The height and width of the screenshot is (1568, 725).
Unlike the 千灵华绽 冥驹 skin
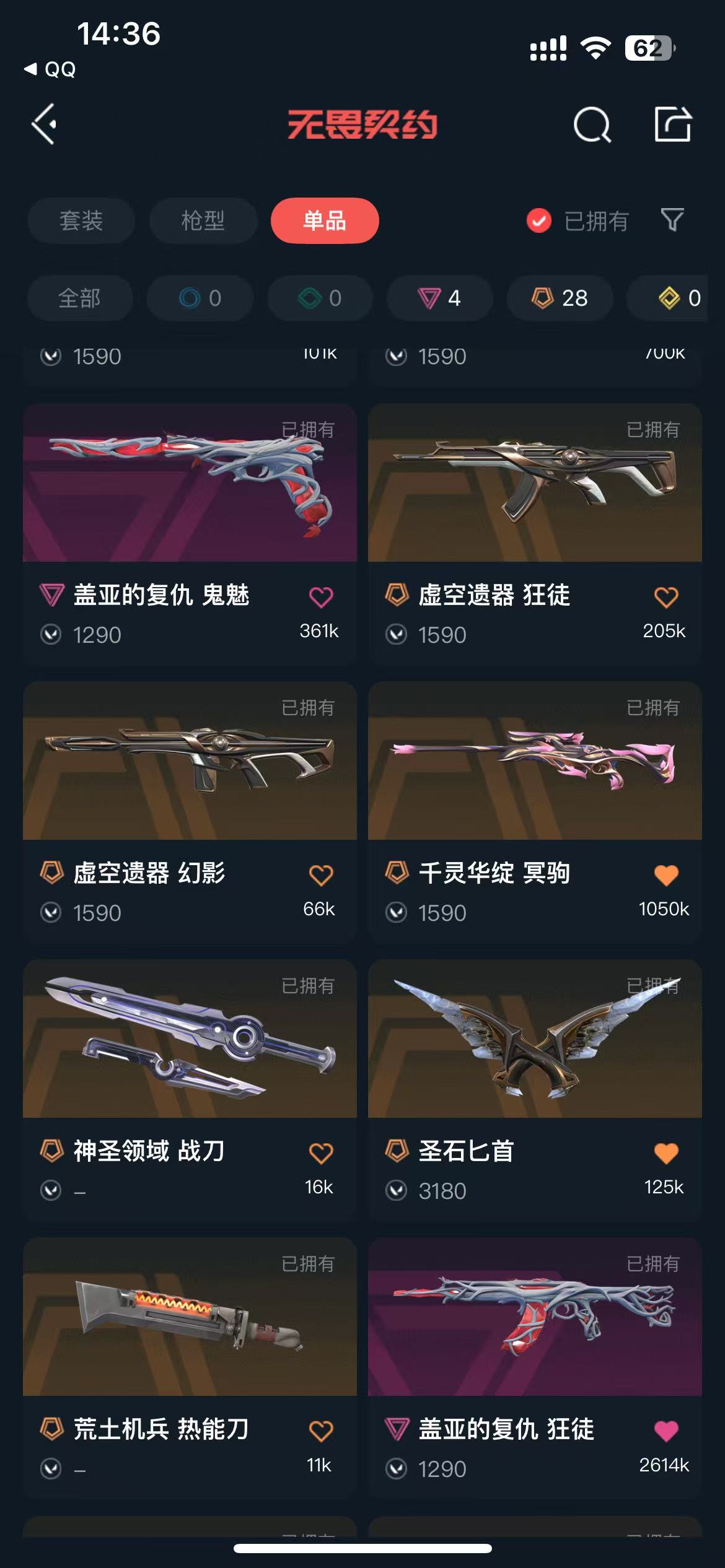tap(666, 875)
